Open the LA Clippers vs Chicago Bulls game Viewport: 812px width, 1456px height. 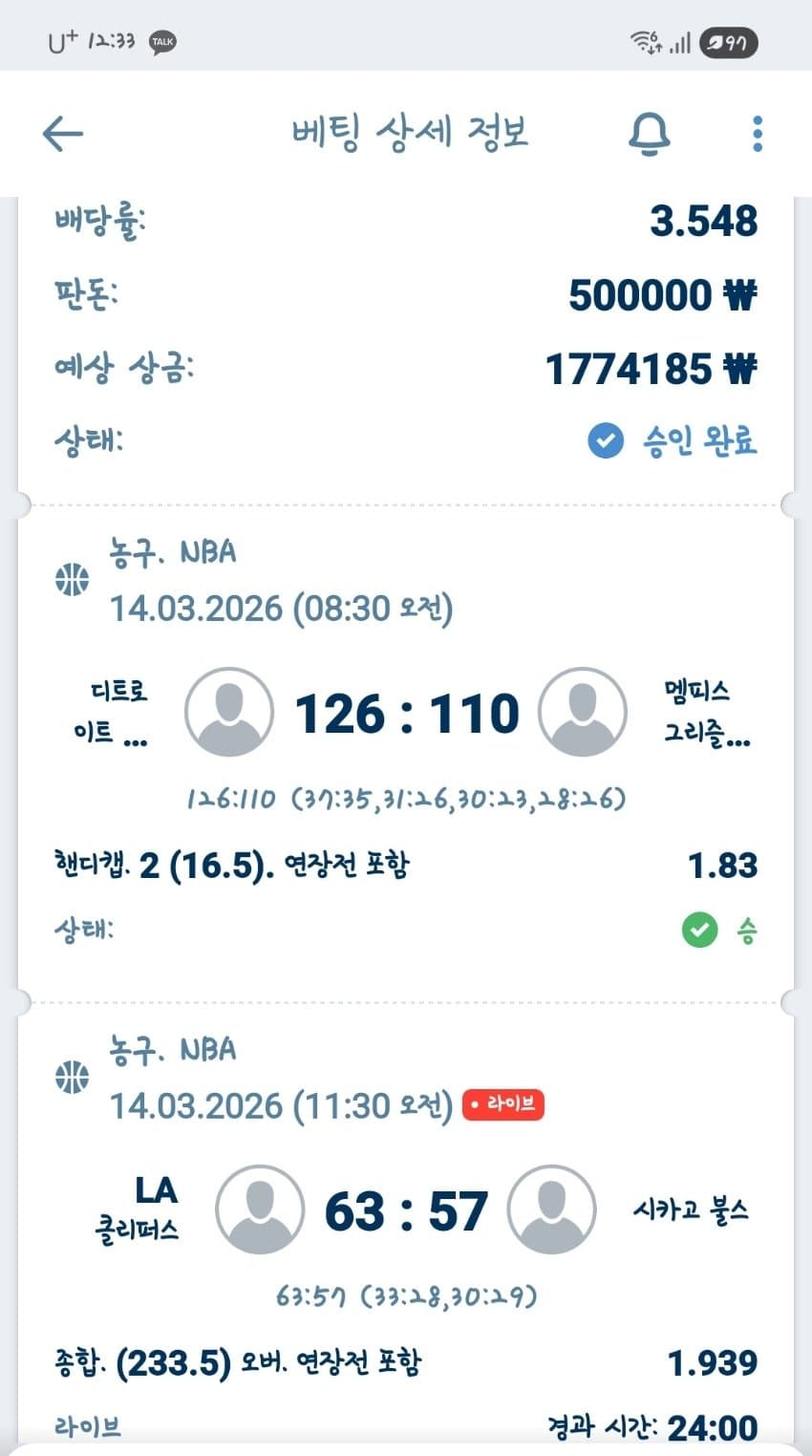coord(406,1211)
